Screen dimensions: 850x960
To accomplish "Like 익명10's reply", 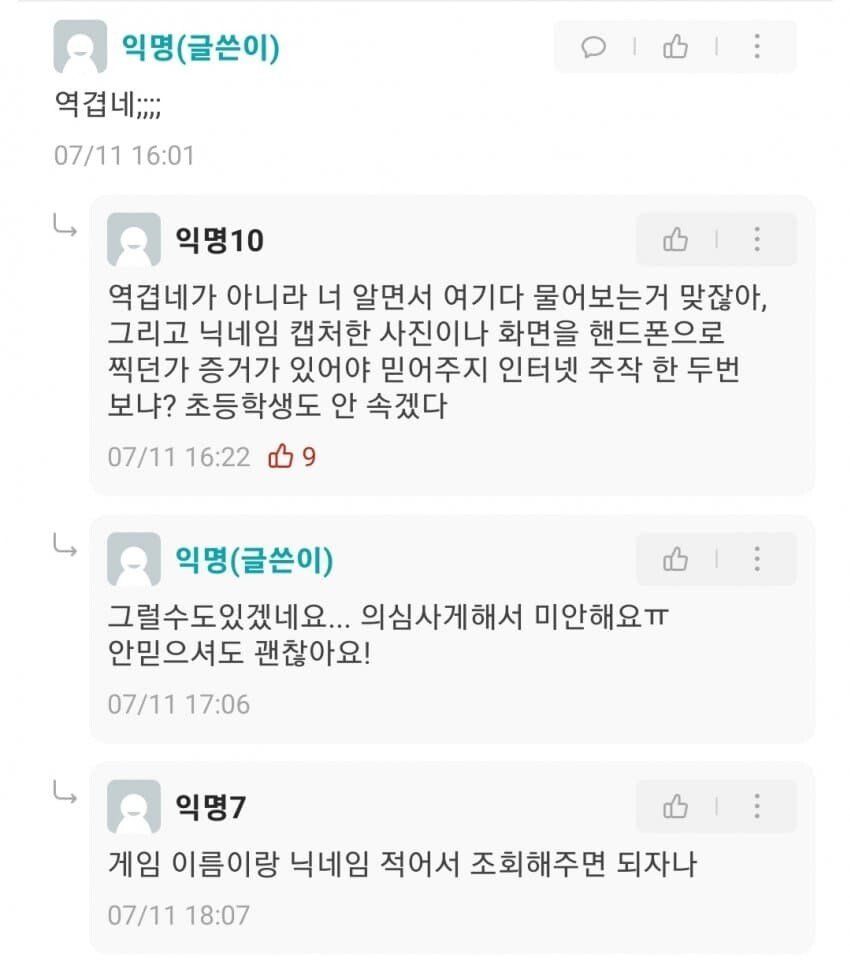I will click(676, 240).
